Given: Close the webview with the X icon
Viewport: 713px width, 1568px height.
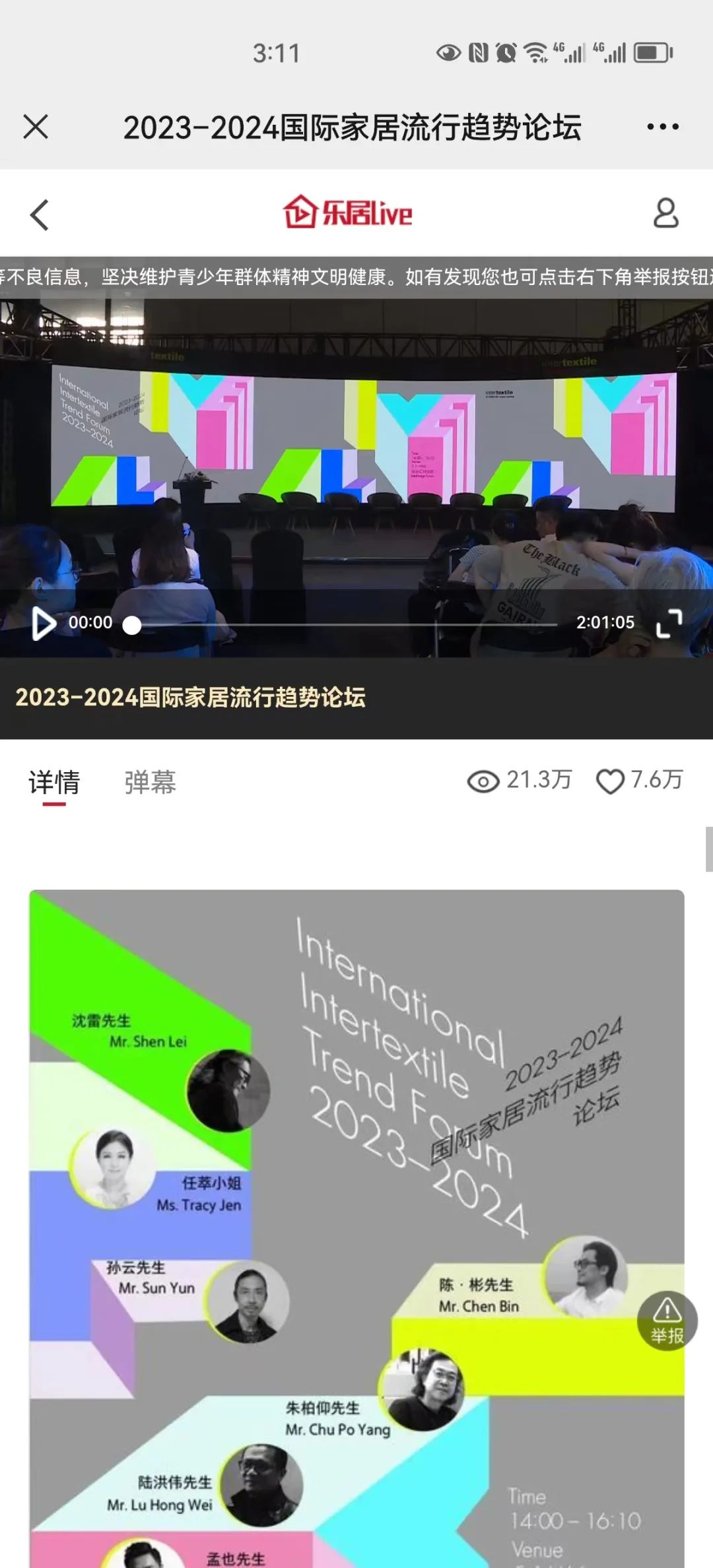Looking at the screenshot, I should pos(36,127).
